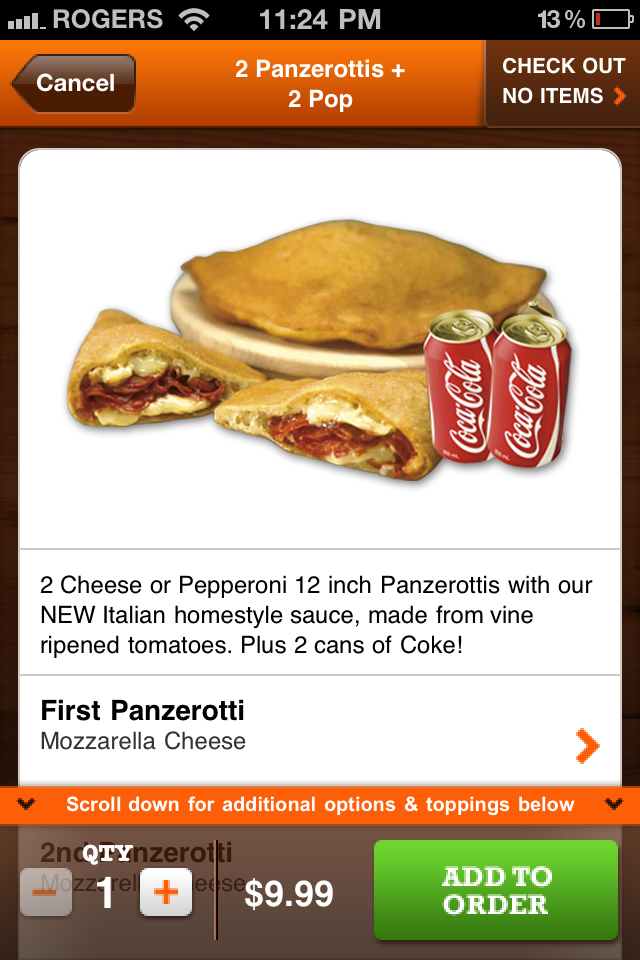
Task: Add this combo to the order
Action: [x=495, y=890]
